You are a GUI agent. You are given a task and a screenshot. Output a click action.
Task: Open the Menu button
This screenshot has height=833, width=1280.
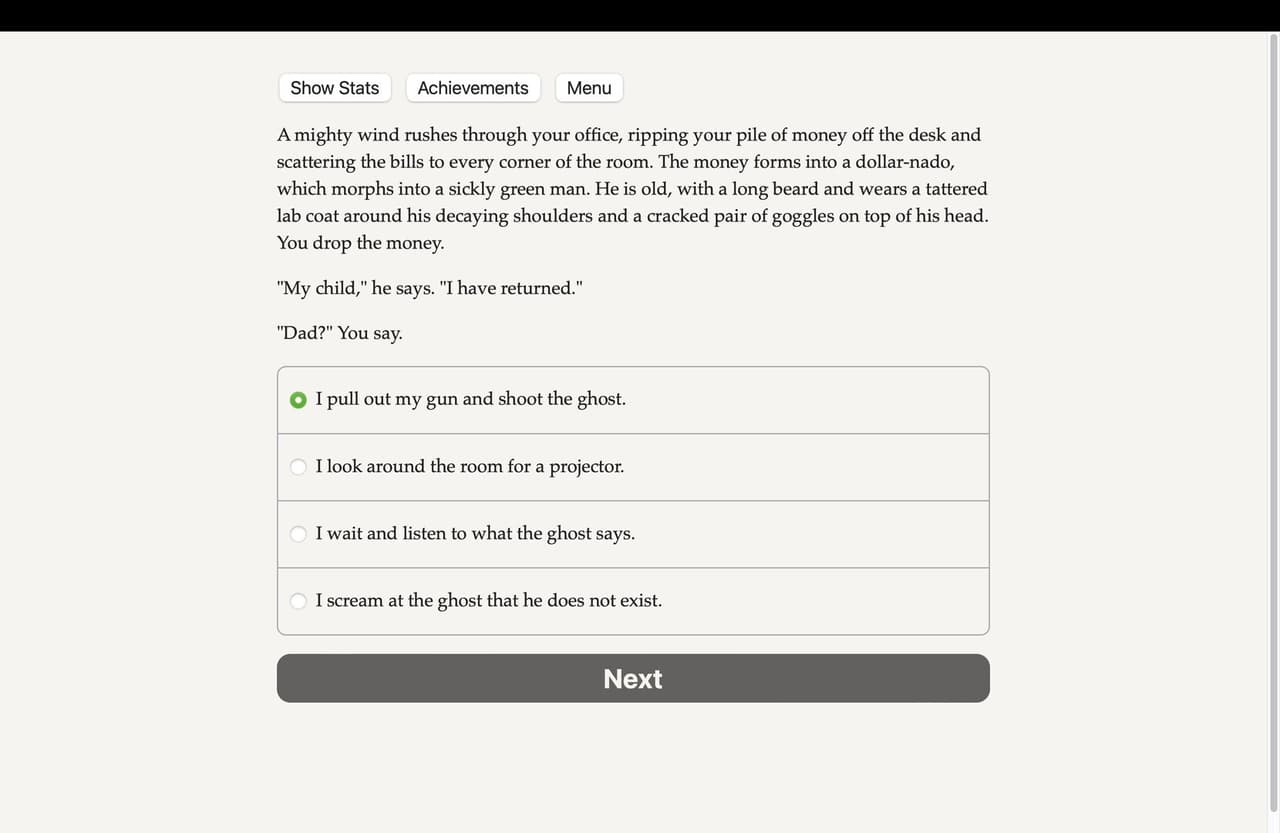(x=589, y=88)
